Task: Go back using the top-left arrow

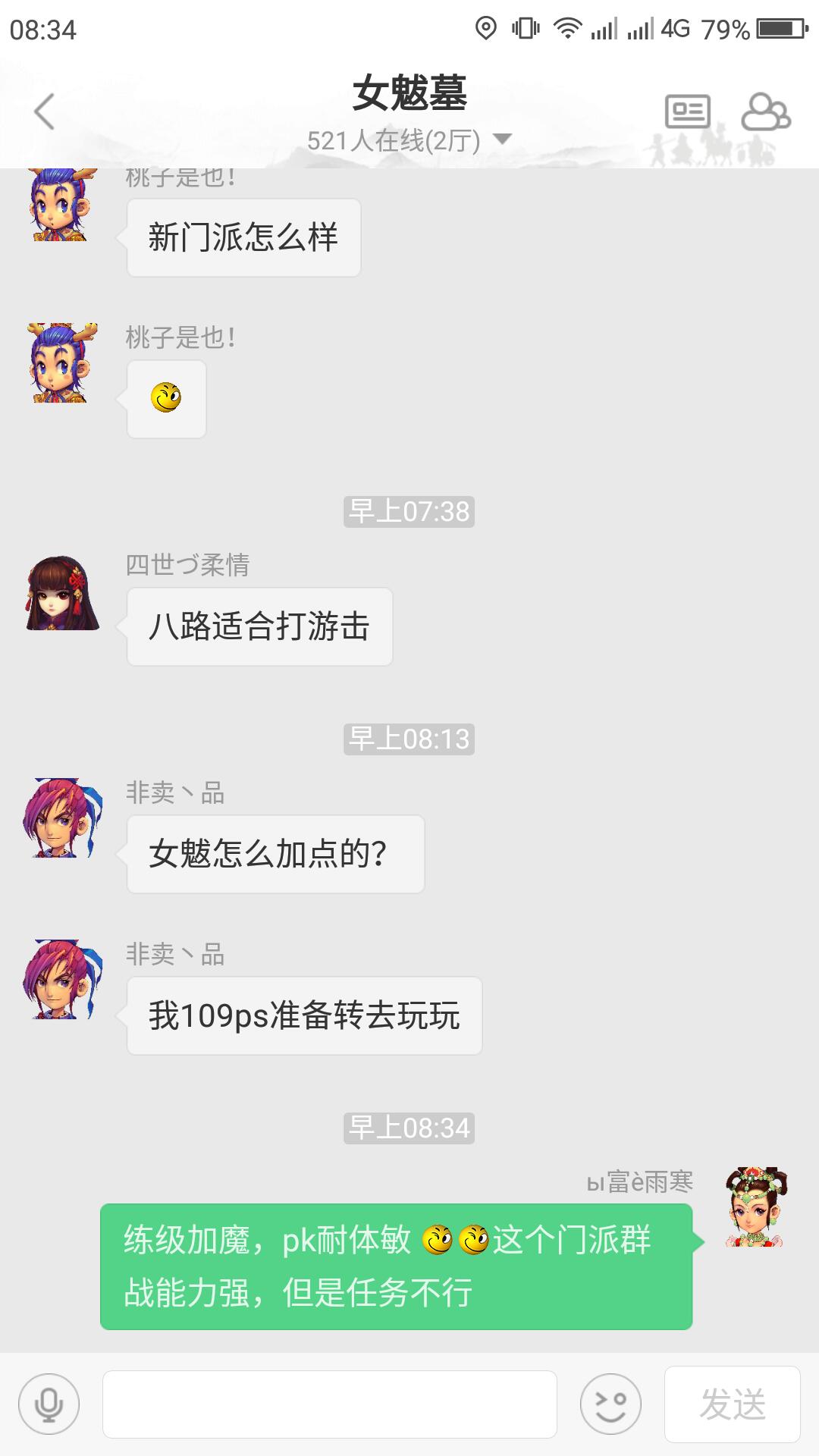Action: click(44, 112)
